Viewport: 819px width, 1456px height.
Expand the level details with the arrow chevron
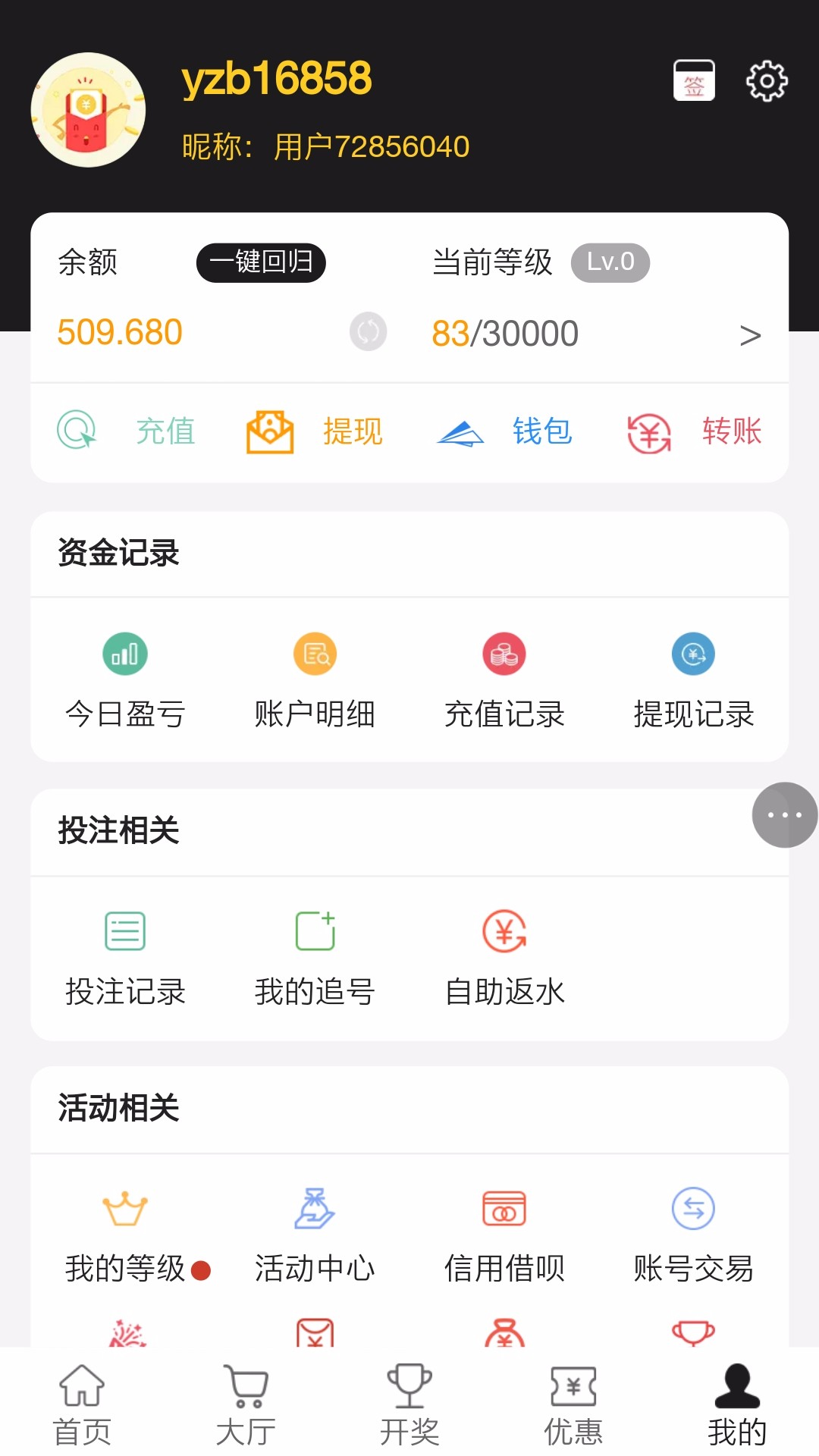(x=752, y=334)
